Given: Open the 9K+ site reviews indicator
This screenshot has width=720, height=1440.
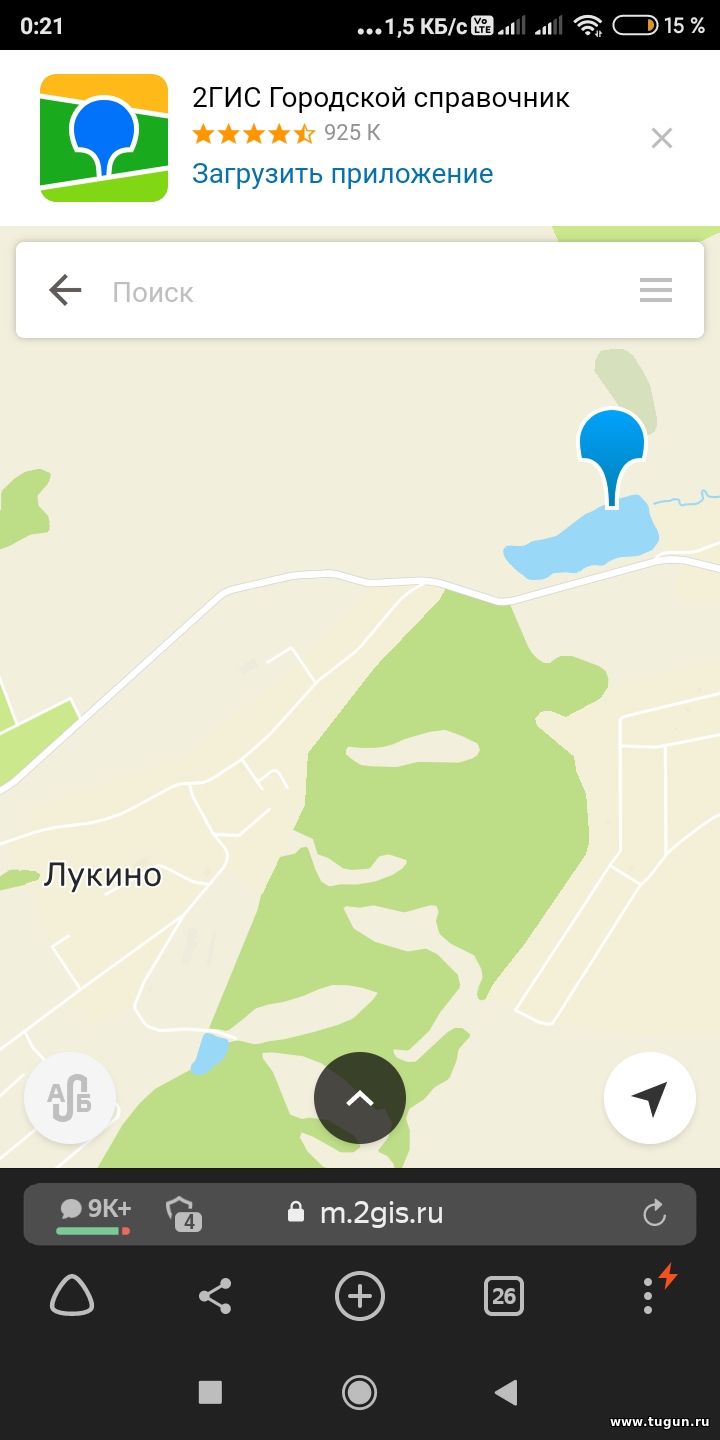Looking at the screenshot, I should pos(95,1212).
